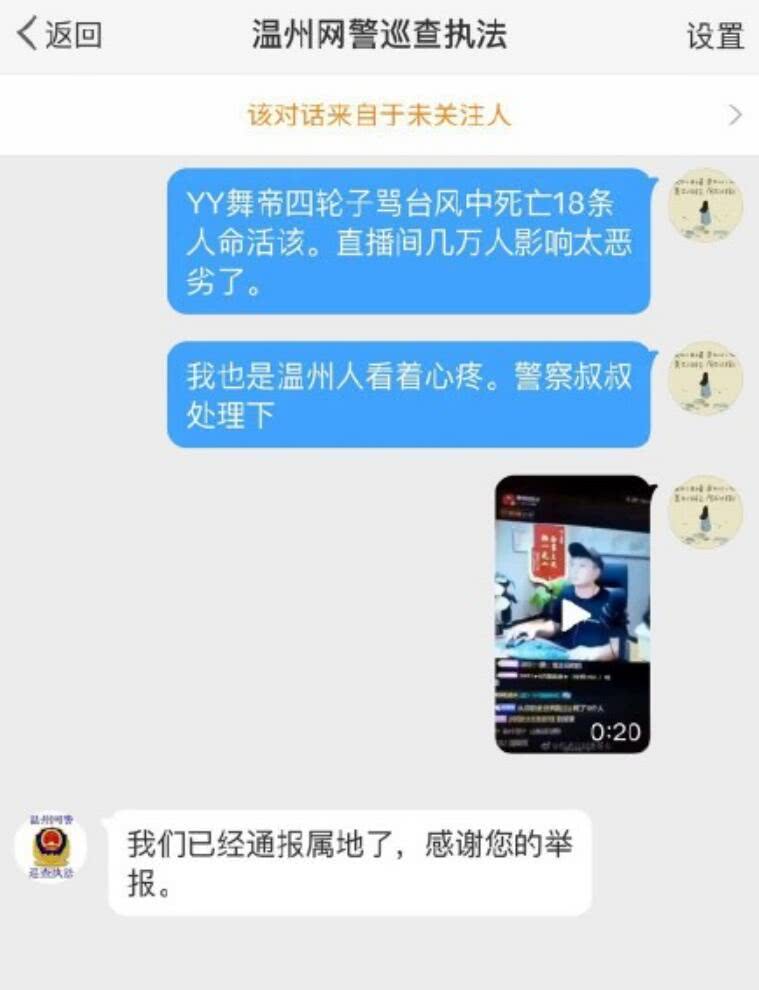Play the 0:20 video message

click(x=573, y=615)
